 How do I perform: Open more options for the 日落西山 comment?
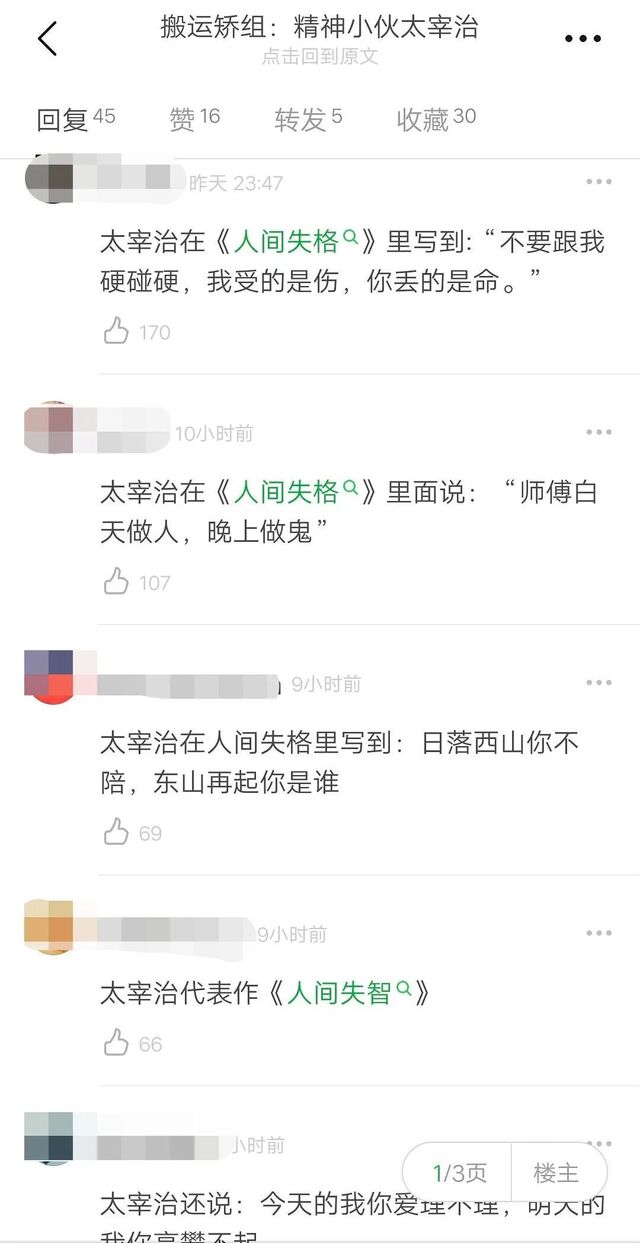[599, 683]
